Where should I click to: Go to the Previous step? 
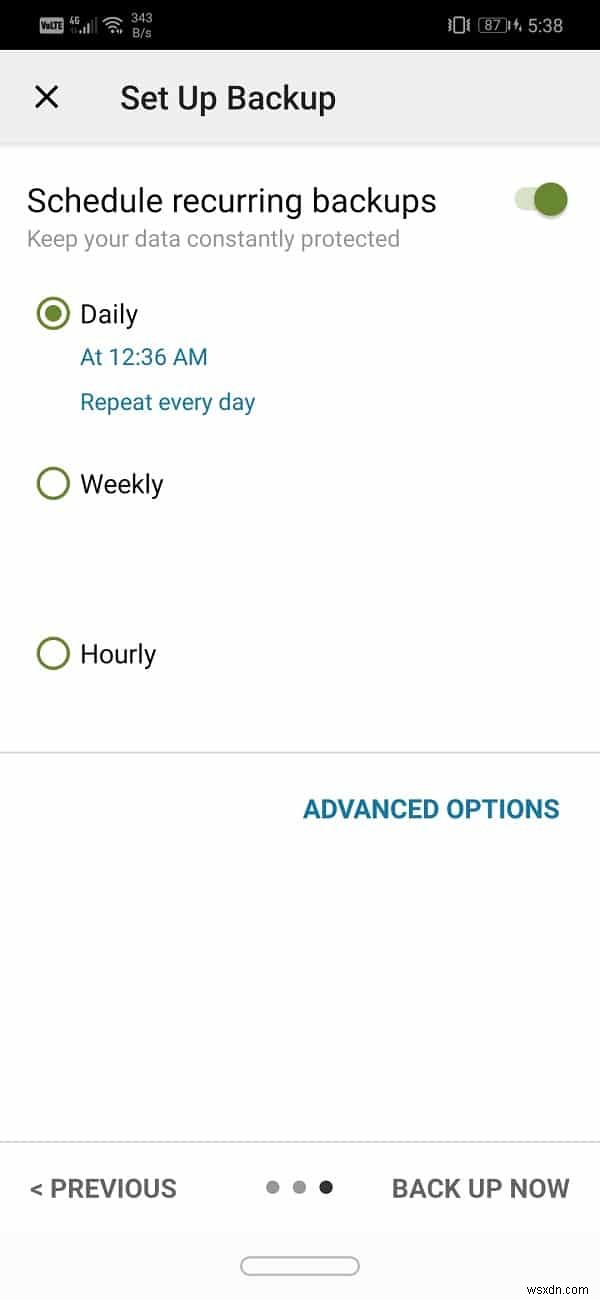click(103, 1188)
